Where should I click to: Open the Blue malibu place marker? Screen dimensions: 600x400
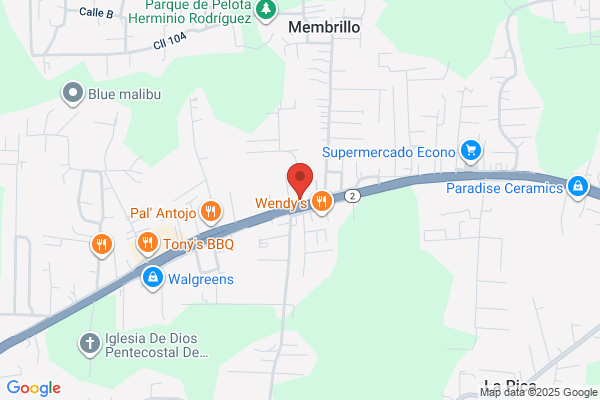pyautogui.click(x=73, y=93)
